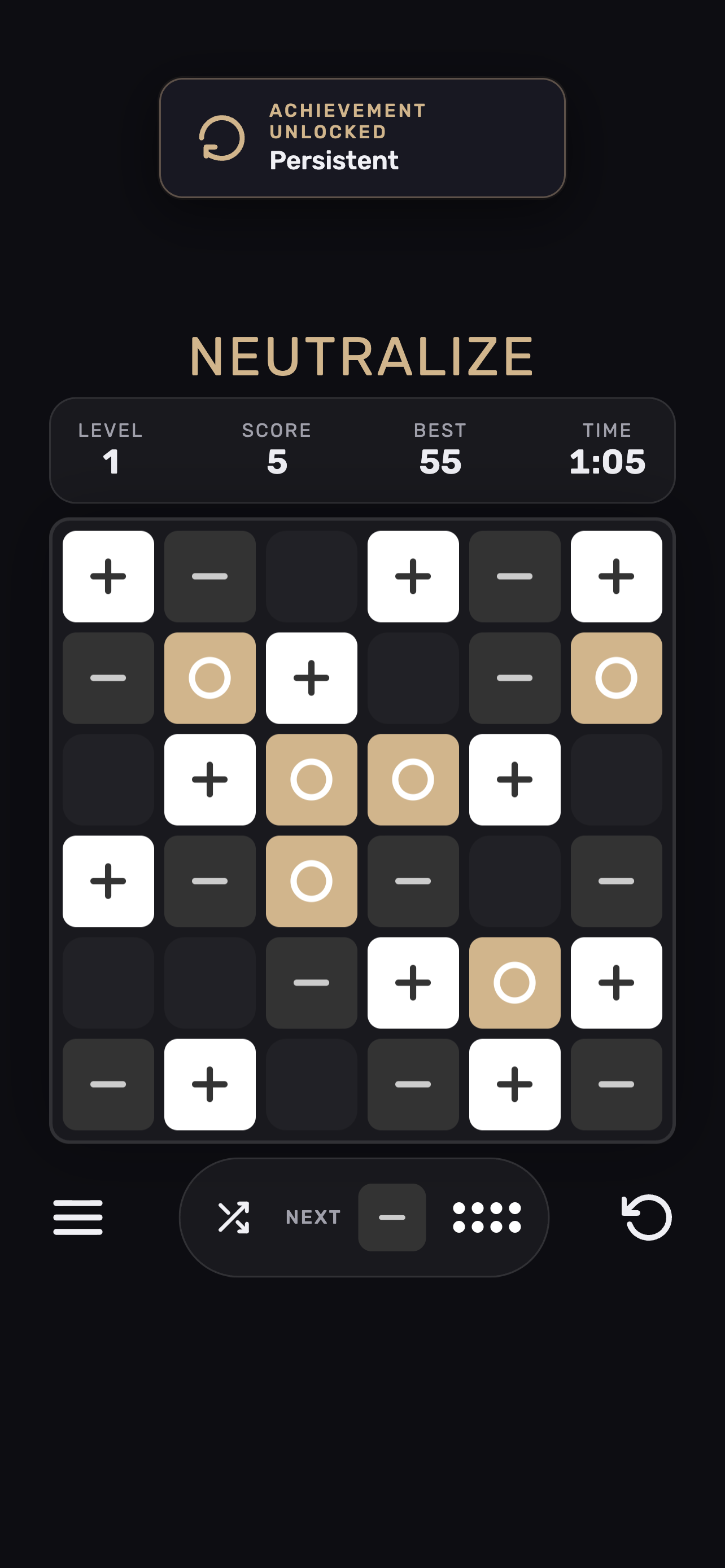Tap the minus tile second from top-left

tap(210, 577)
